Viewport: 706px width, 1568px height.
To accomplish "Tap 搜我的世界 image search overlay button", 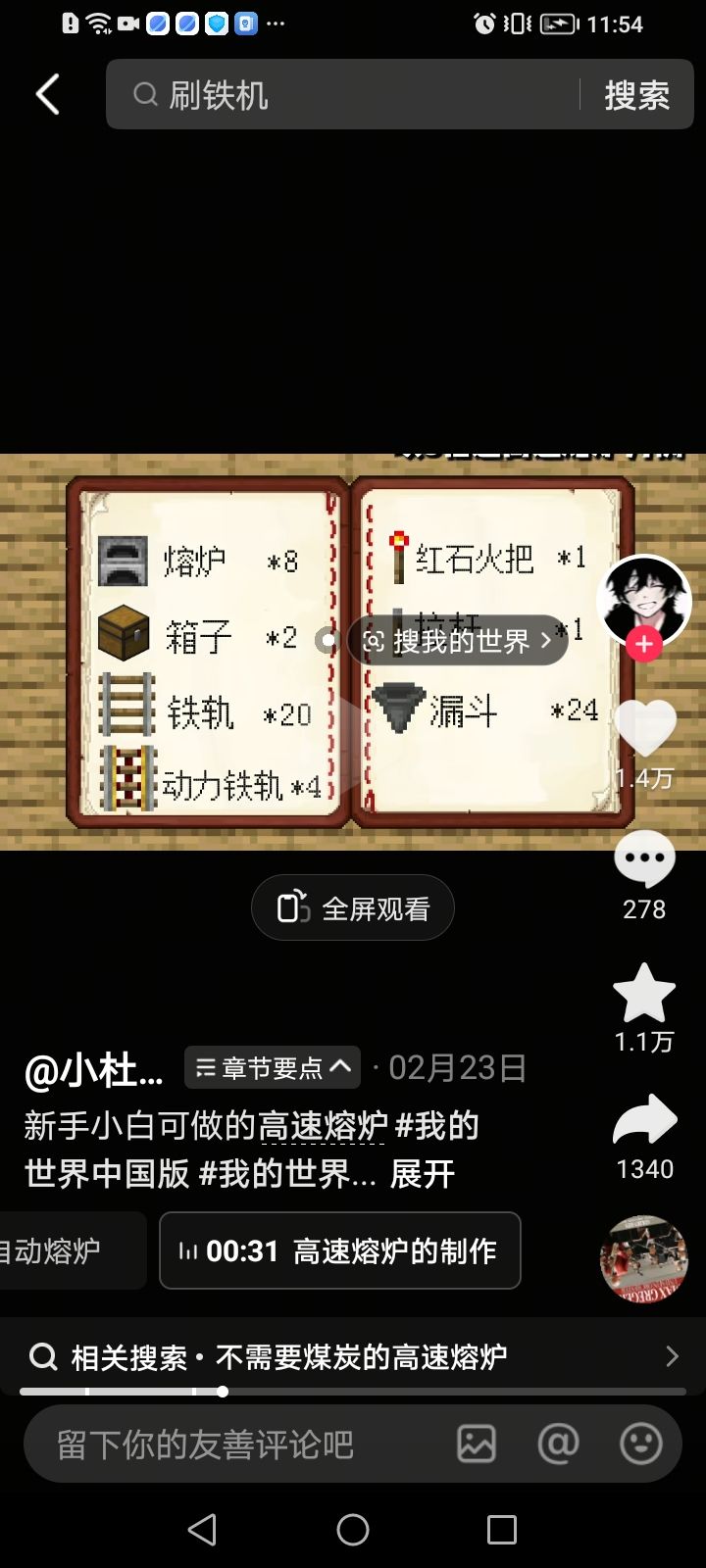I will point(457,642).
